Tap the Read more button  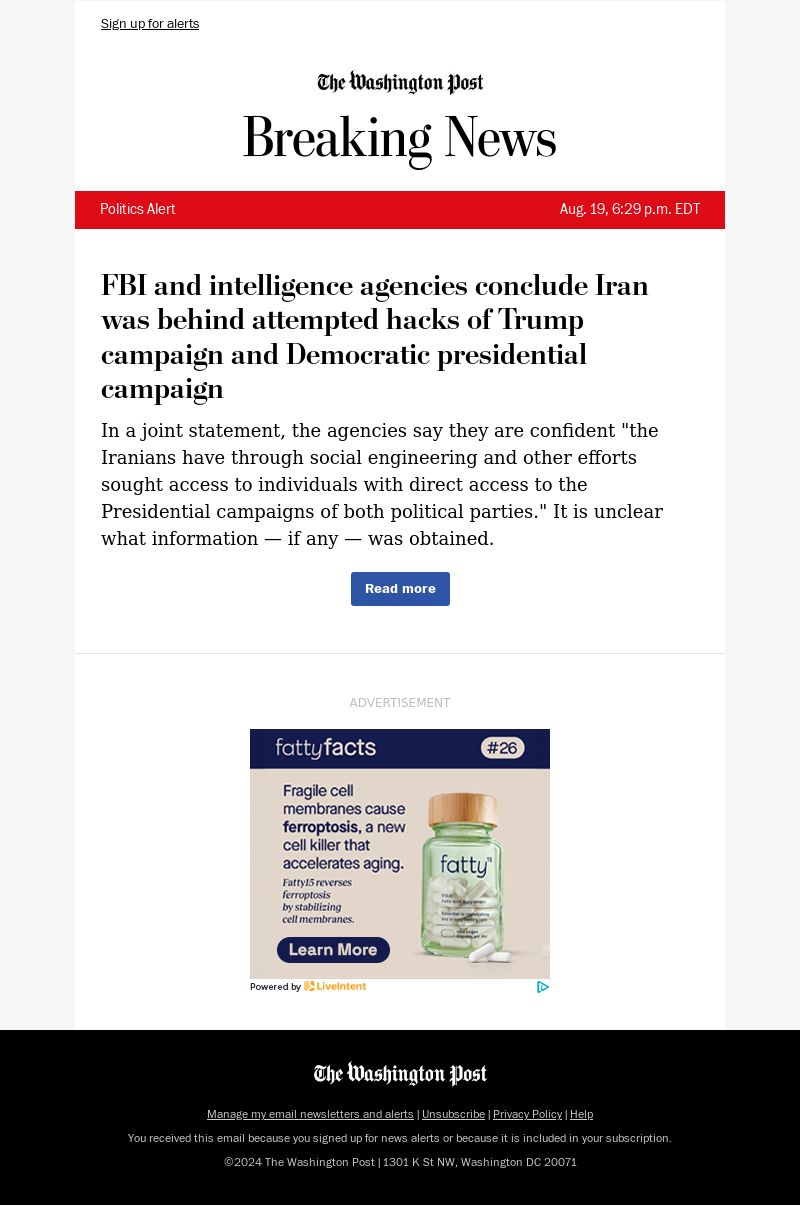[x=400, y=589]
